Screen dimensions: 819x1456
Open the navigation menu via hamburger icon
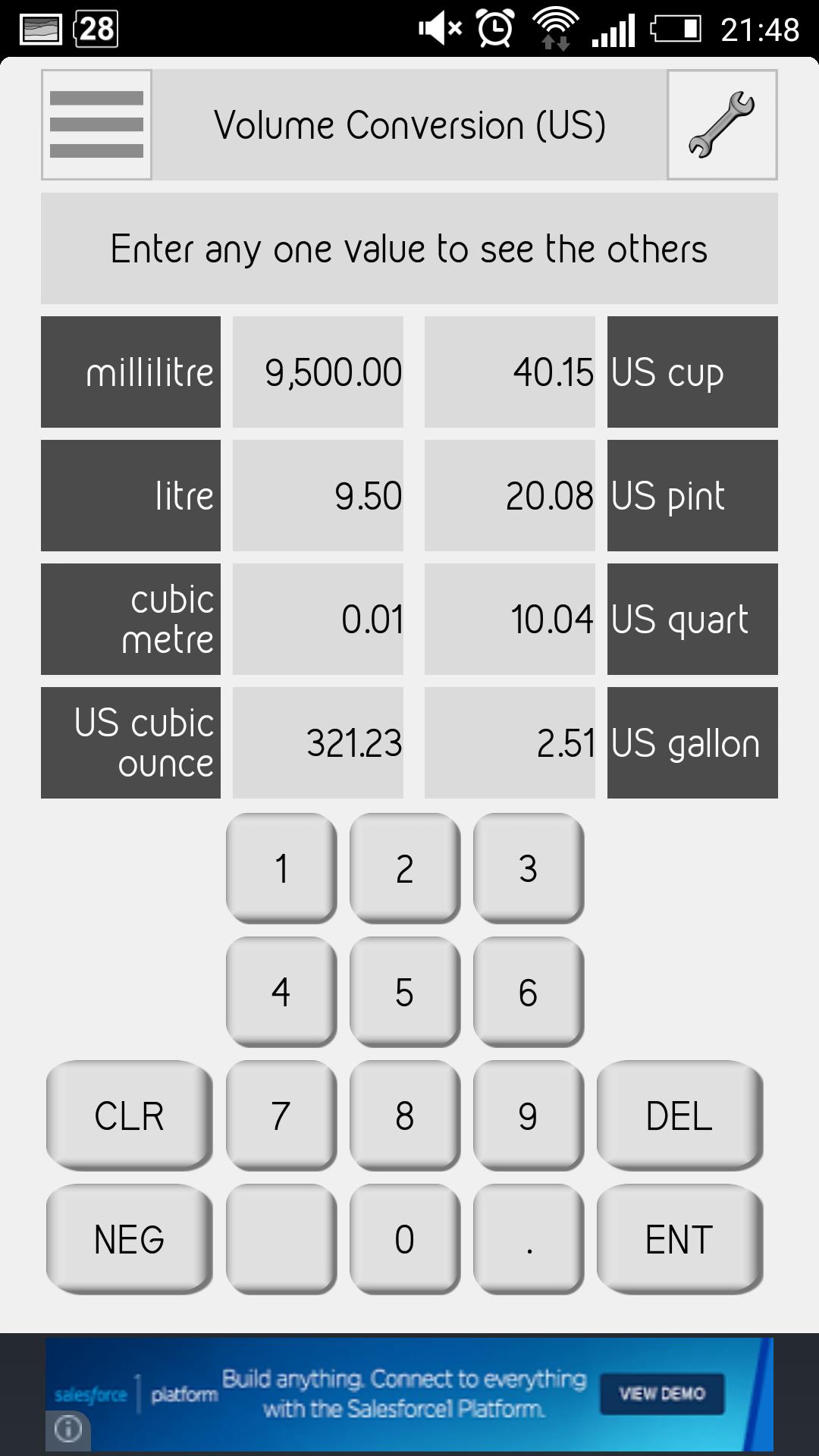[x=96, y=124]
